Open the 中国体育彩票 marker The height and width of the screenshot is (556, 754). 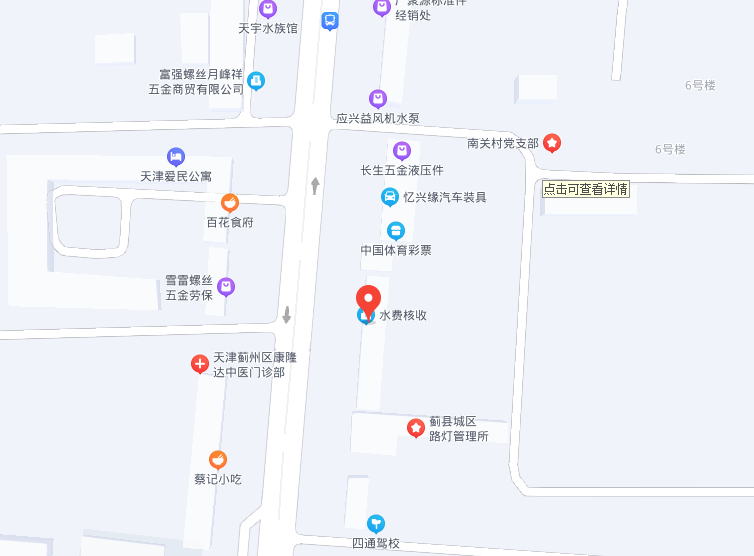396,230
